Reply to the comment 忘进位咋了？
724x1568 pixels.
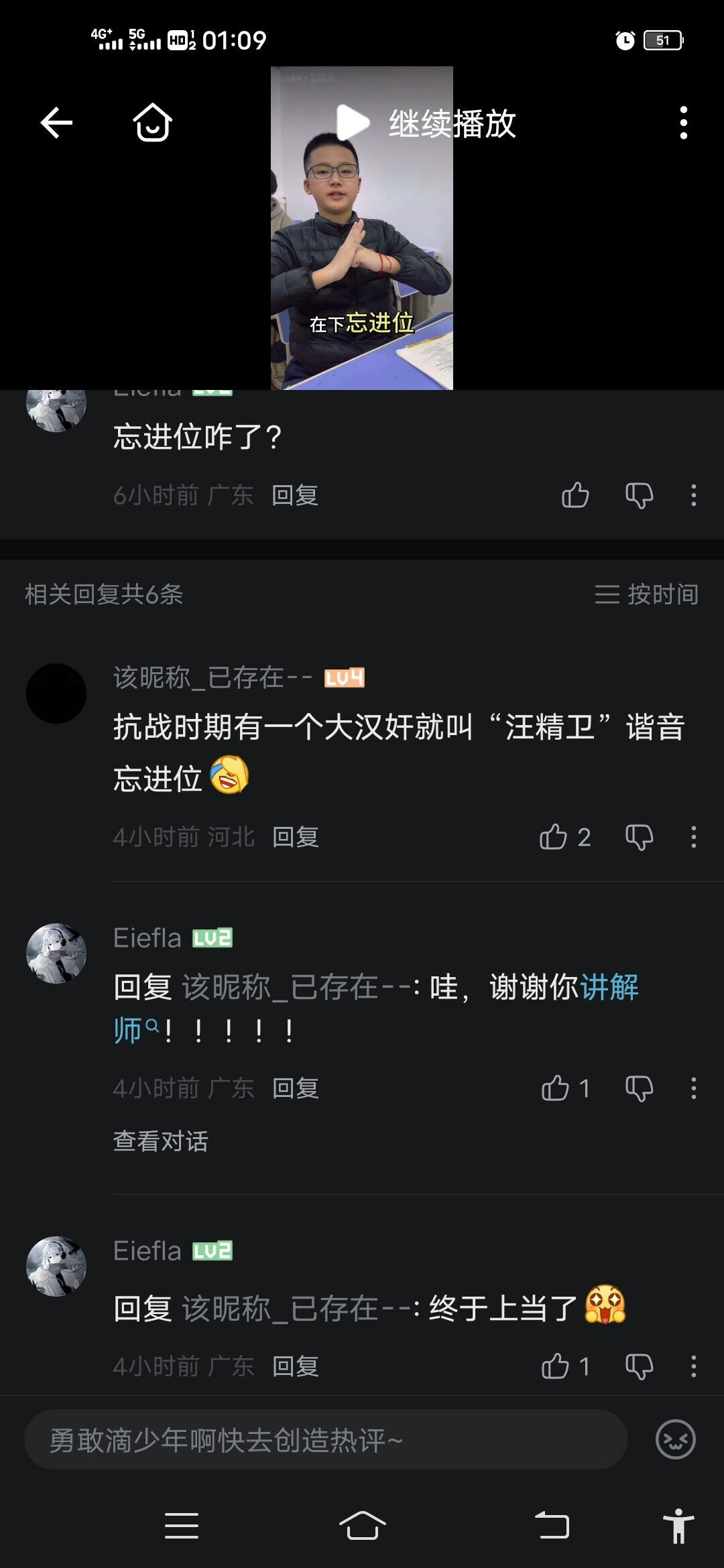pyautogui.click(x=295, y=496)
